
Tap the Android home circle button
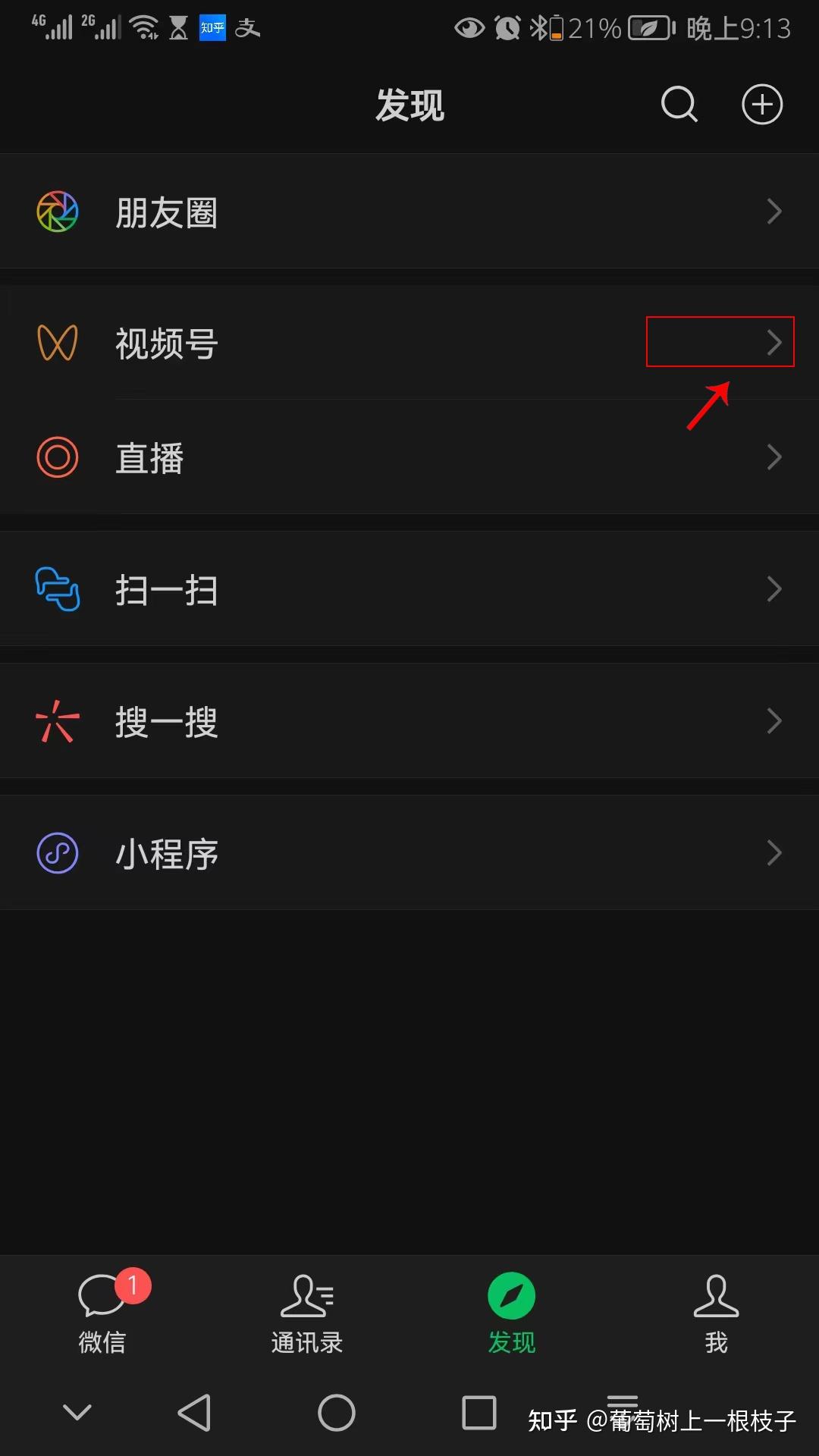tap(336, 1414)
